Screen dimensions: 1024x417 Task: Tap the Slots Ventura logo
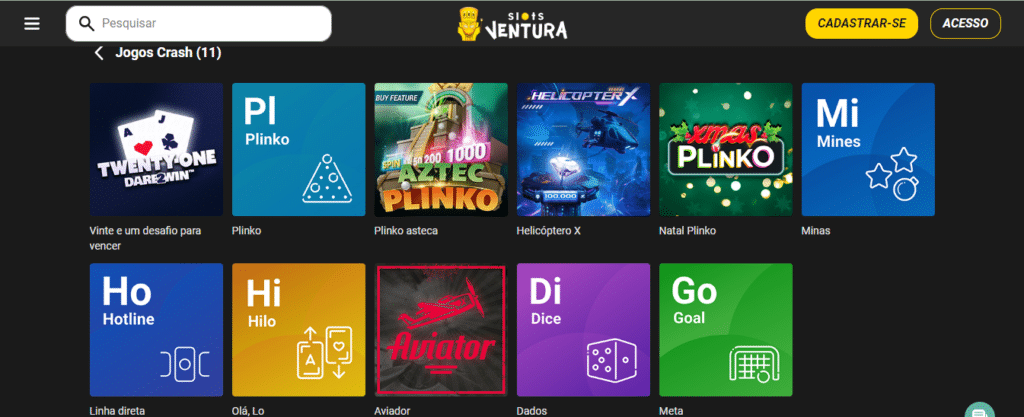[510, 24]
